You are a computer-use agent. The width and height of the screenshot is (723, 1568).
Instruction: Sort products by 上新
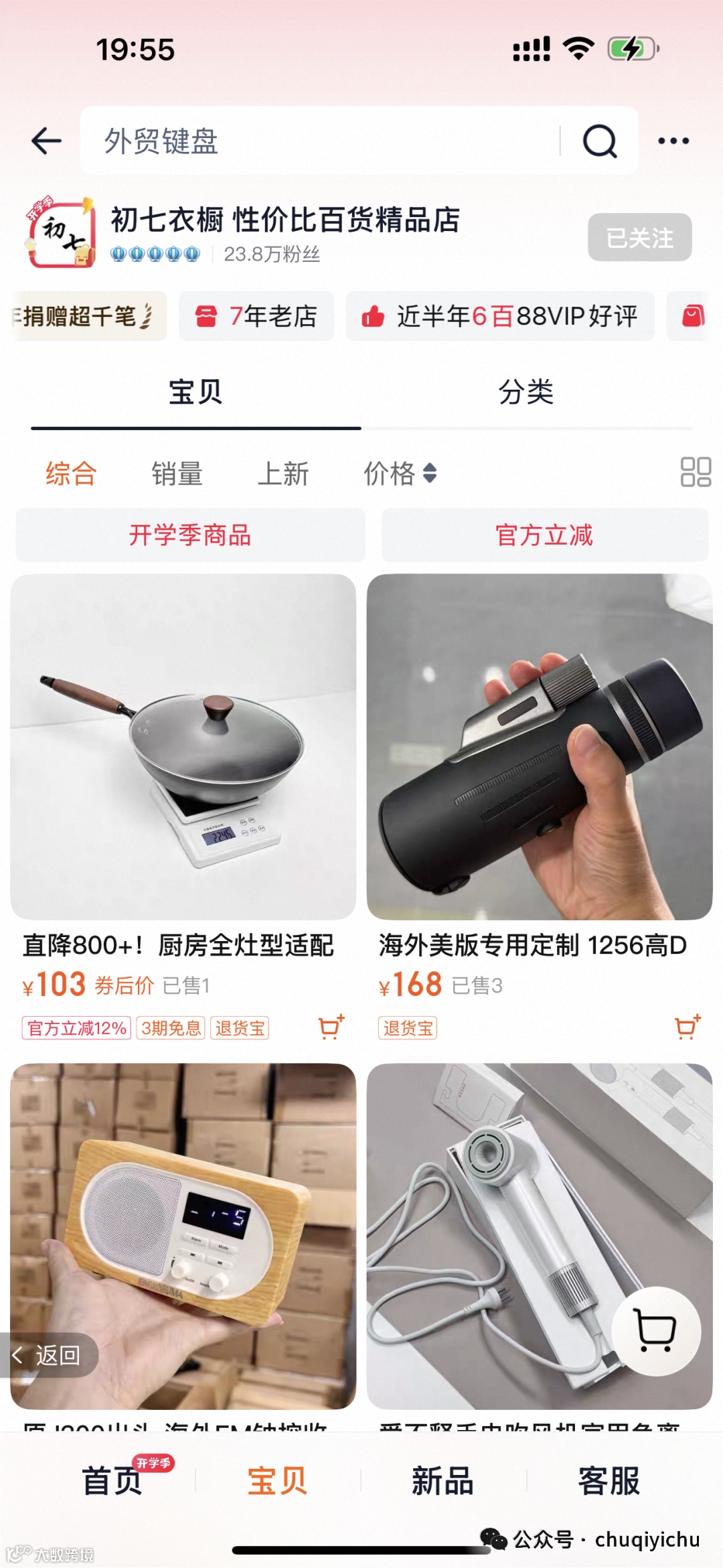point(283,474)
